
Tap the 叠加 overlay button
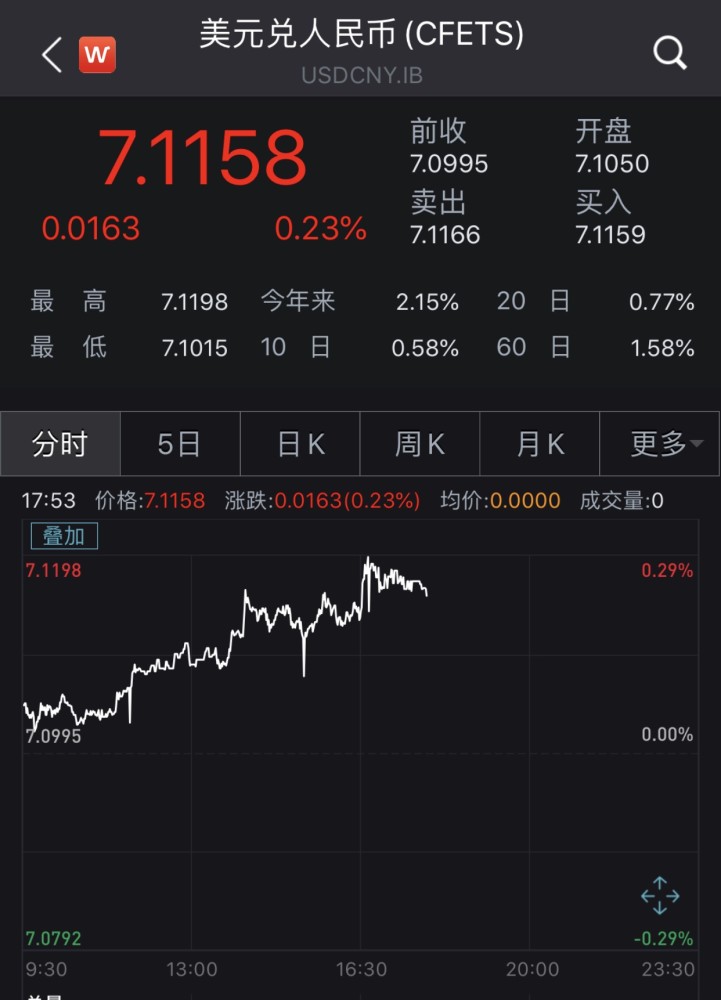pos(64,536)
